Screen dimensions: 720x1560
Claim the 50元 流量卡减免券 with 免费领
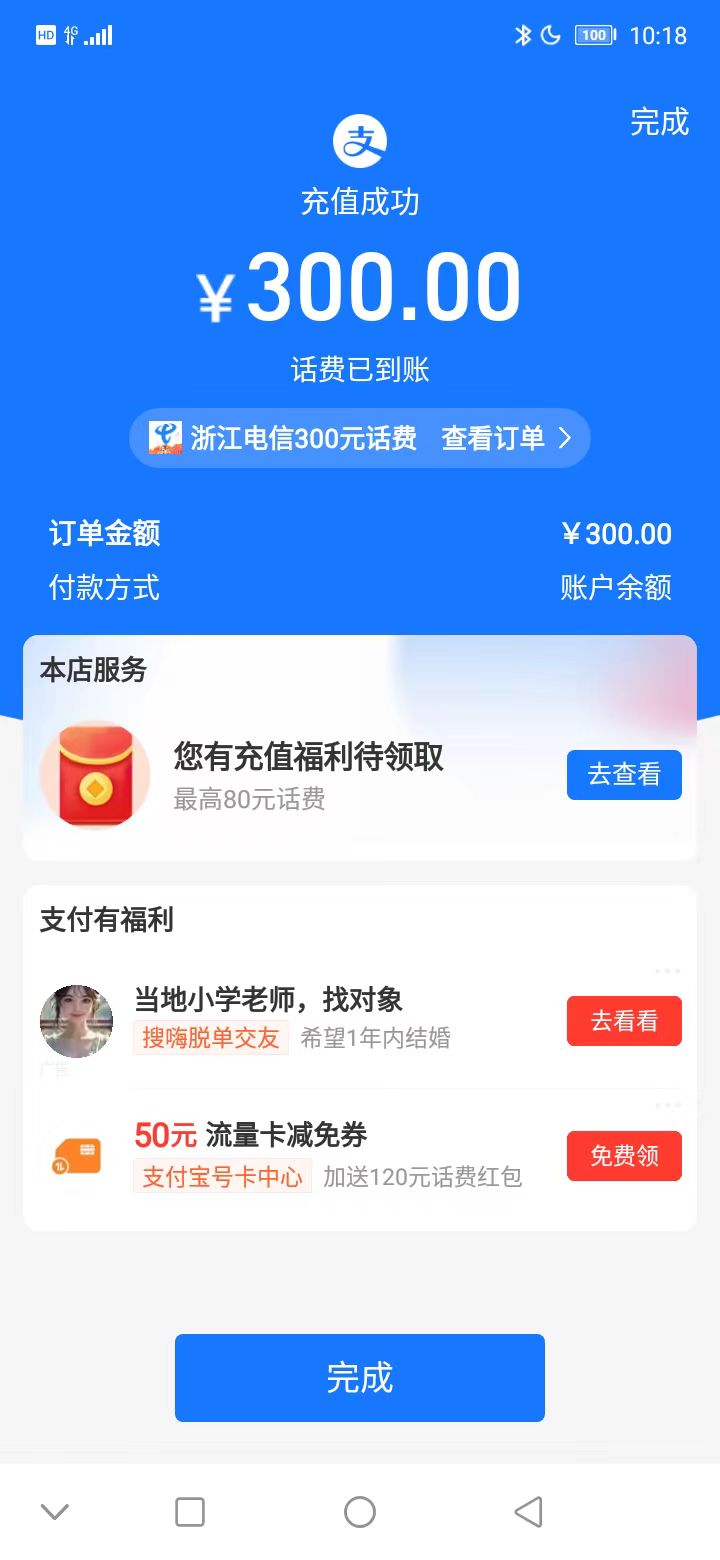(x=624, y=1156)
